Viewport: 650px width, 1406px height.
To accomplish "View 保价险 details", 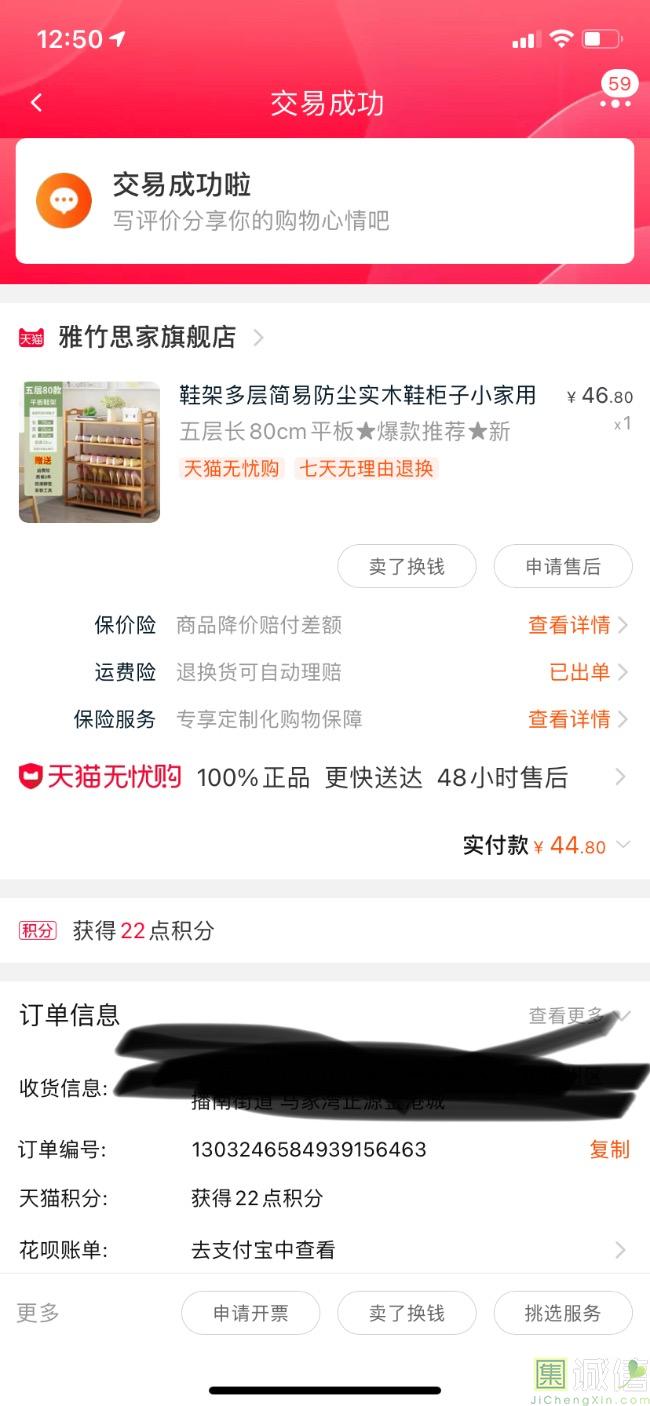I will click(577, 625).
